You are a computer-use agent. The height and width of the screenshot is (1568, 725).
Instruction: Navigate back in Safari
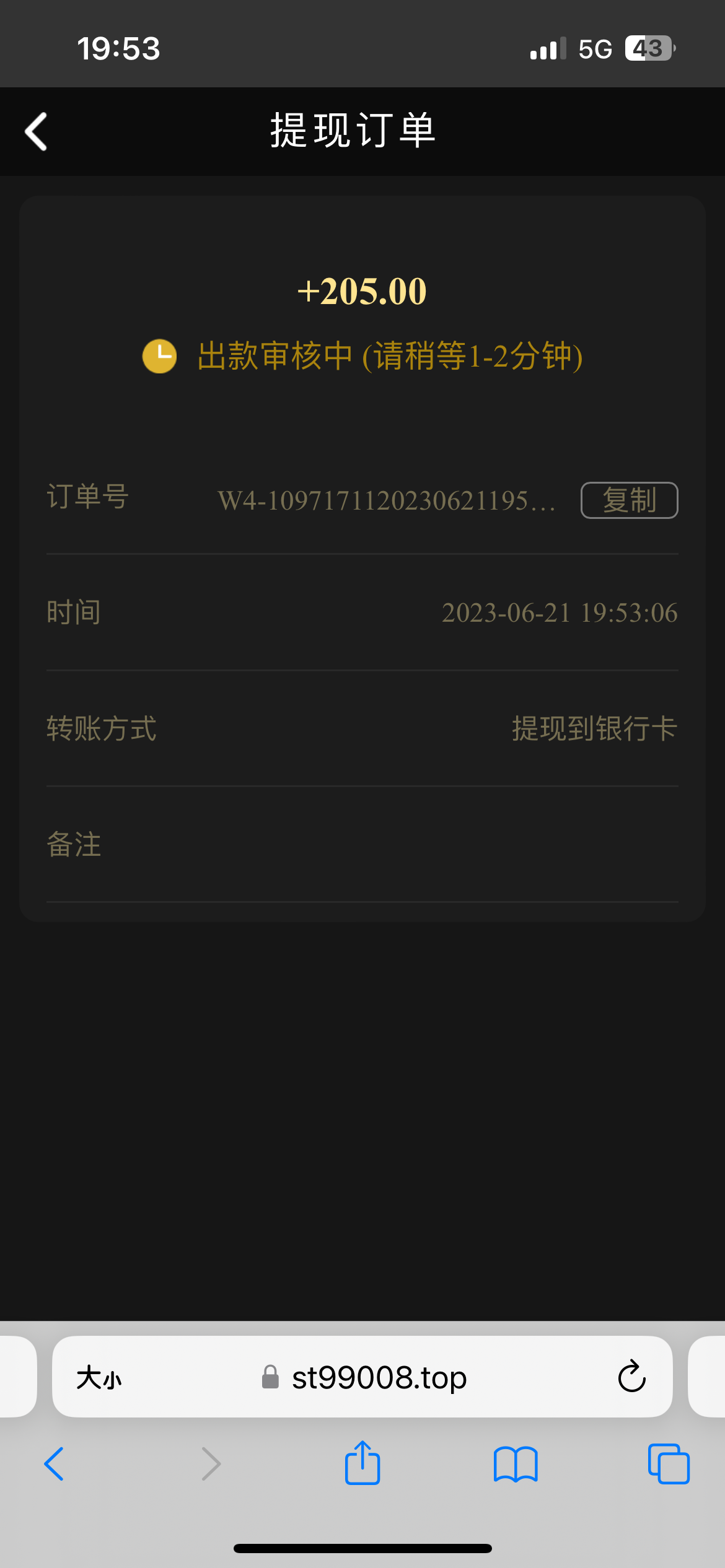(55, 1464)
